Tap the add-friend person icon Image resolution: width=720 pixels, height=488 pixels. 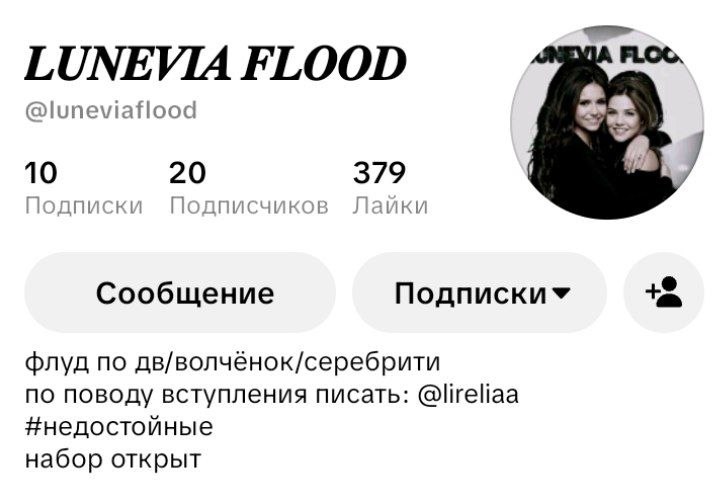pos(664,292)
